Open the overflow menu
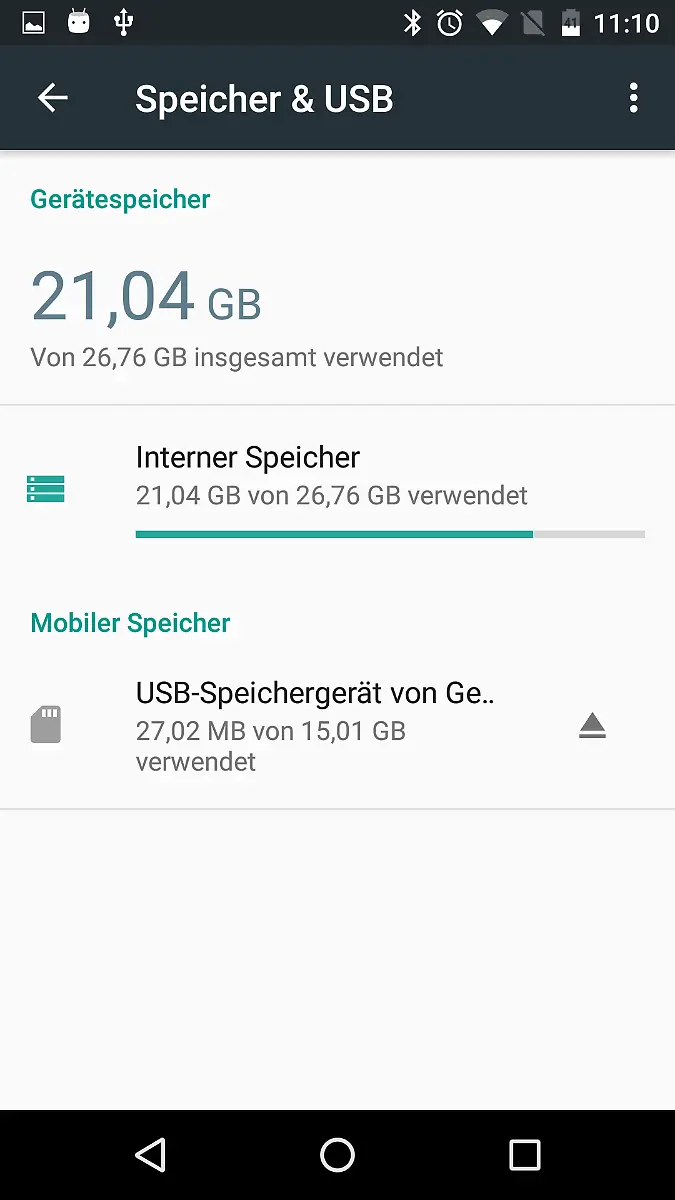Image resolution: width=675 pixels, height=1200 pixels. click(633, 98)
